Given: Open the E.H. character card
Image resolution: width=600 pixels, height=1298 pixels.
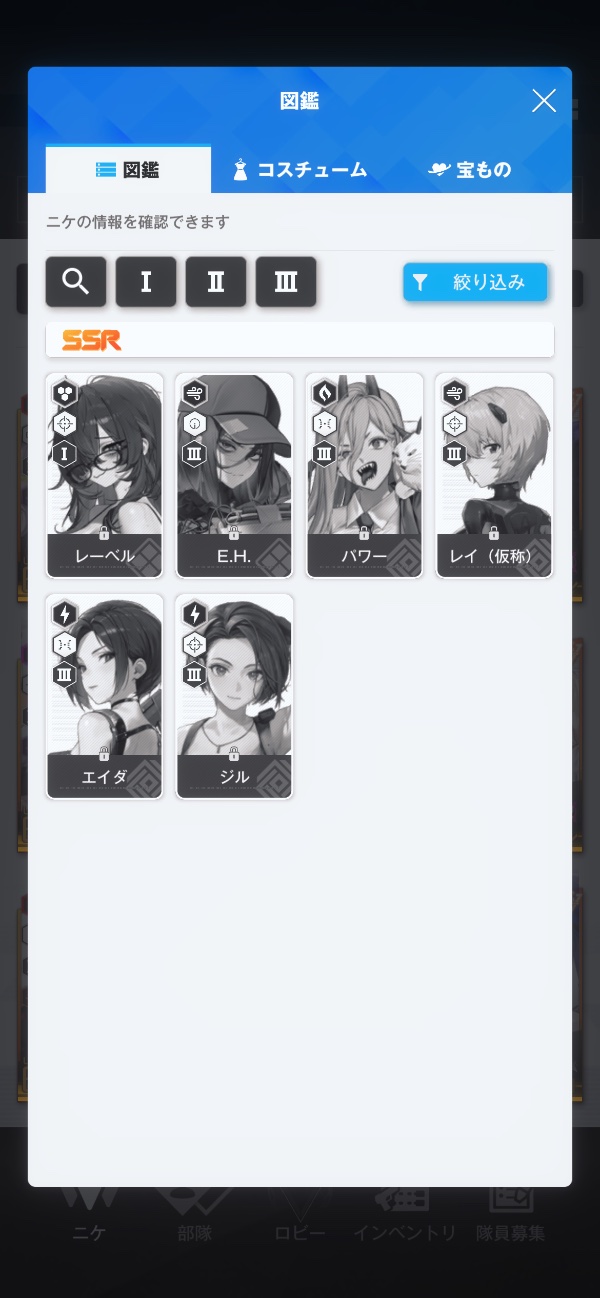Looking at the screenshot, I should [x=234, y=475].
